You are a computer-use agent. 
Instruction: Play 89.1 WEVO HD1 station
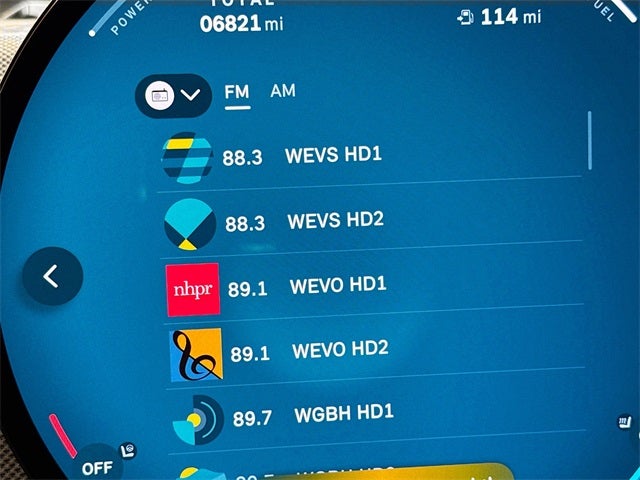click(337, 285)
